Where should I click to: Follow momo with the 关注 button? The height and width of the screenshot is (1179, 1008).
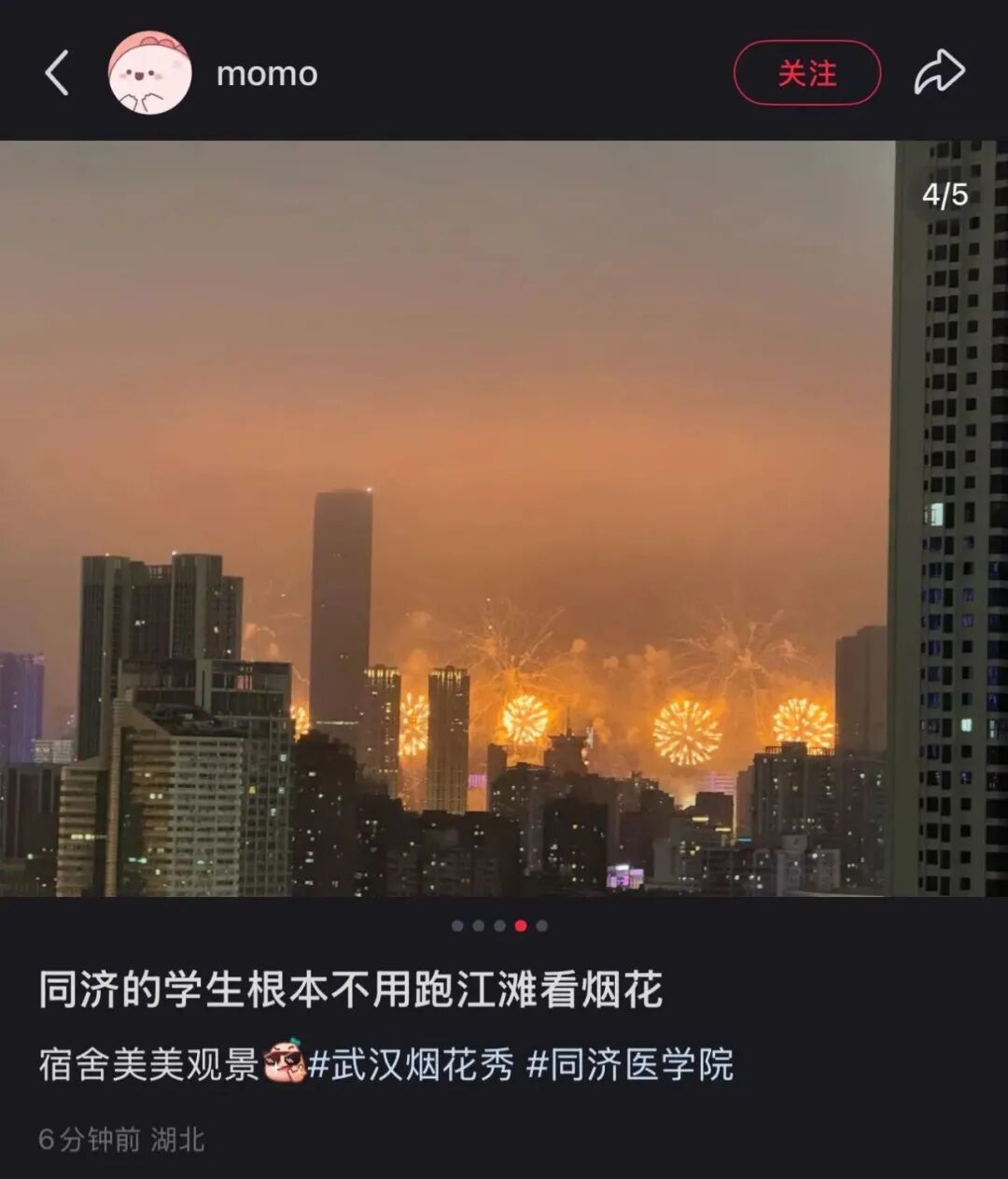pos(806,73)
